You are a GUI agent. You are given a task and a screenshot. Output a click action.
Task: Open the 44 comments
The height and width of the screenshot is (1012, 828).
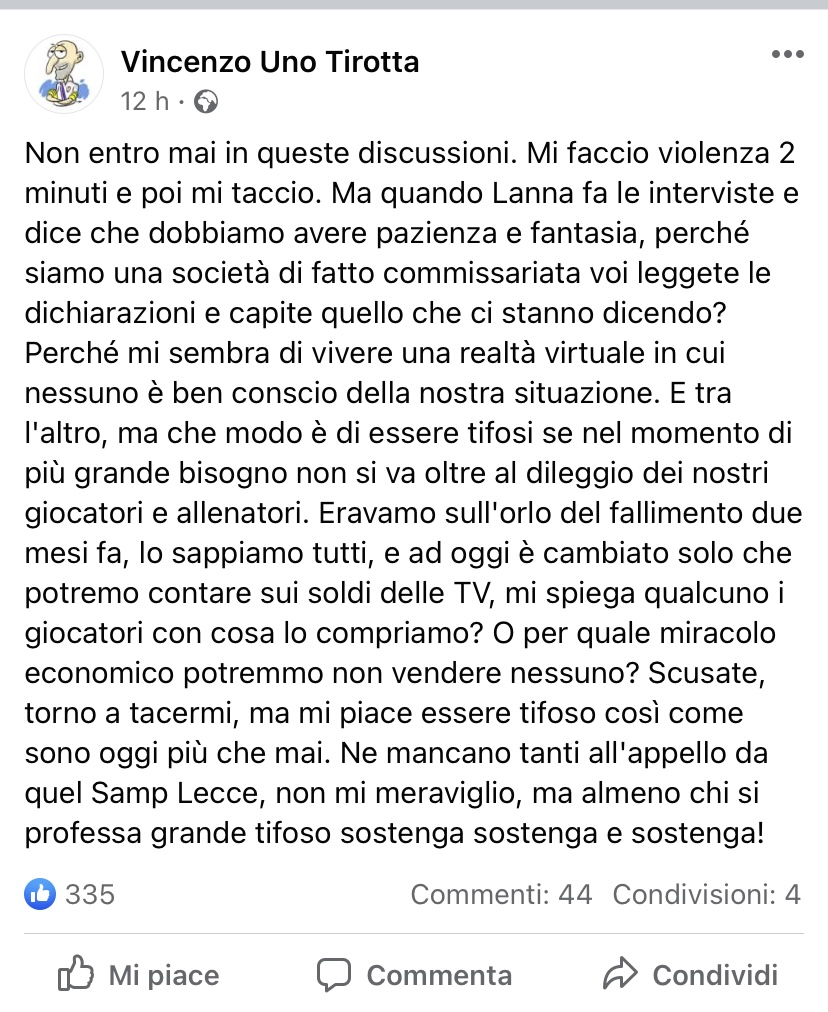click(501, 894)
